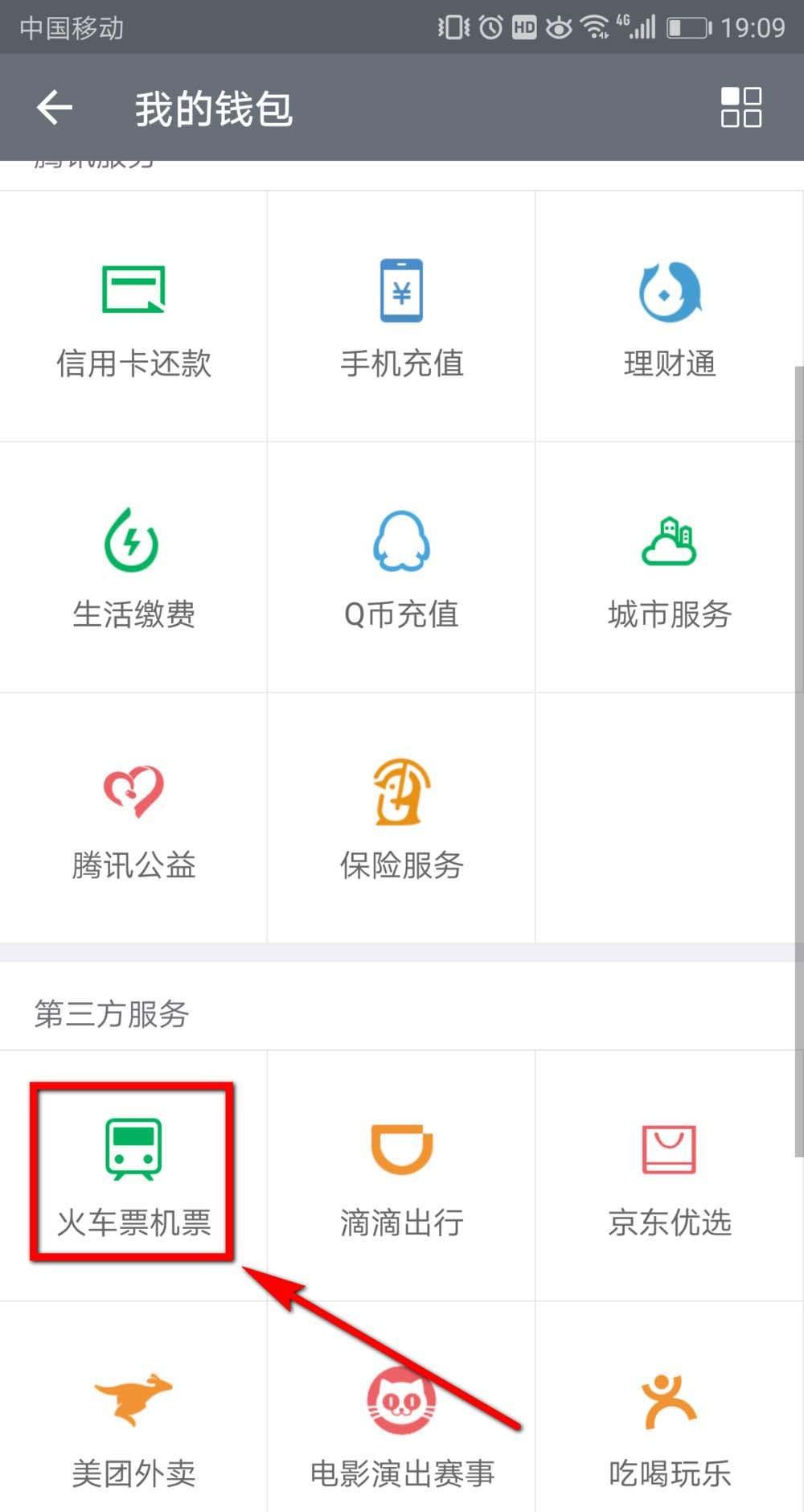
Task: Open the Q币充值 Q-coin recharge service
Action: point(400,567)
